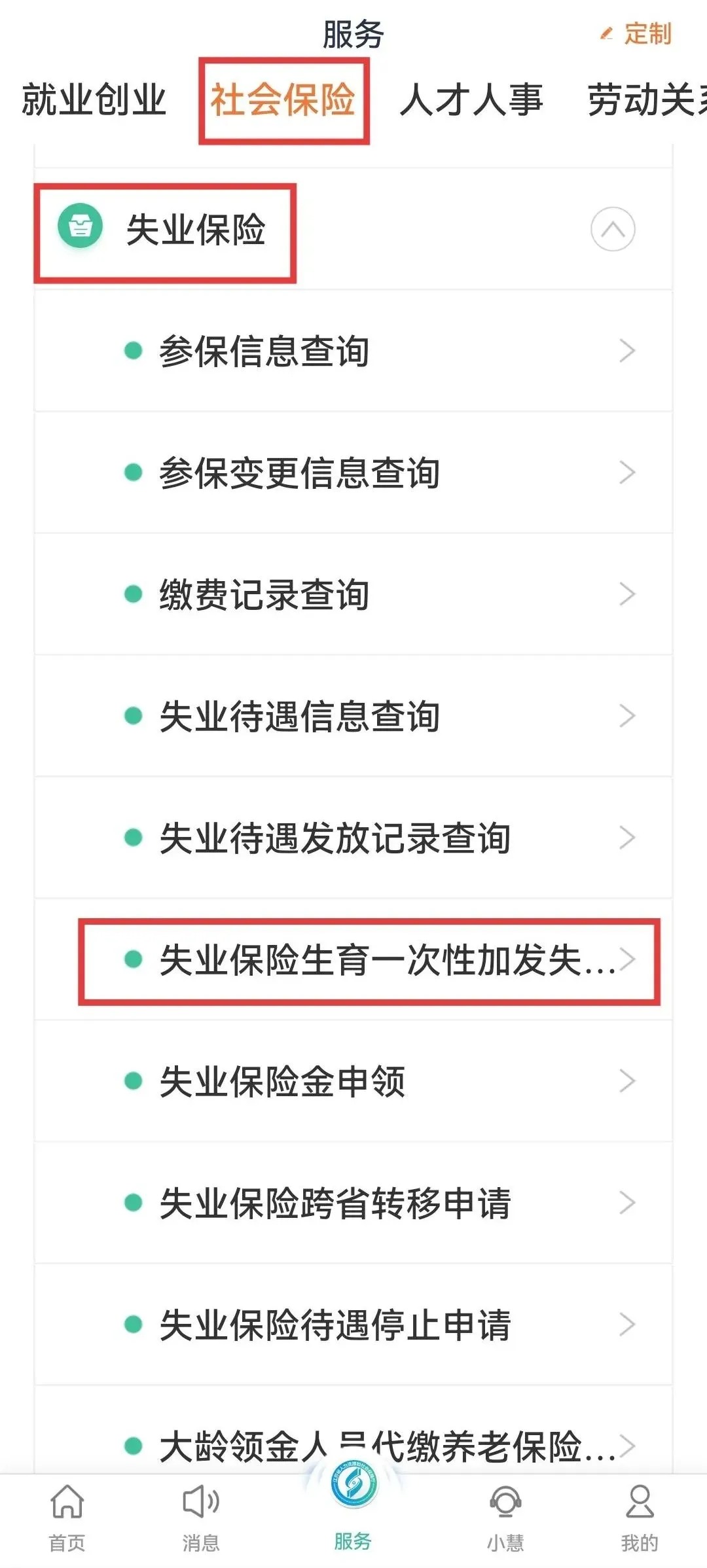Select the 社会保险 tab
Viewport: 707px width, 1568px height.
pos(283,100)
